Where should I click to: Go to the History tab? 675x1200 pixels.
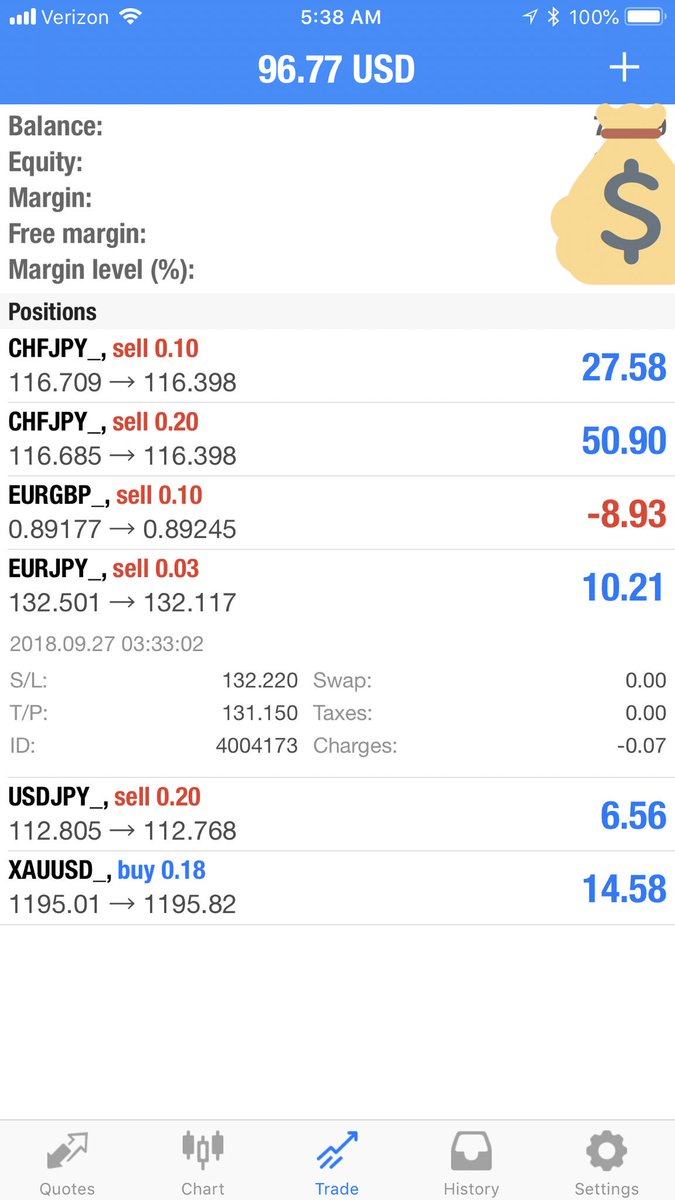coord(471,1162)
